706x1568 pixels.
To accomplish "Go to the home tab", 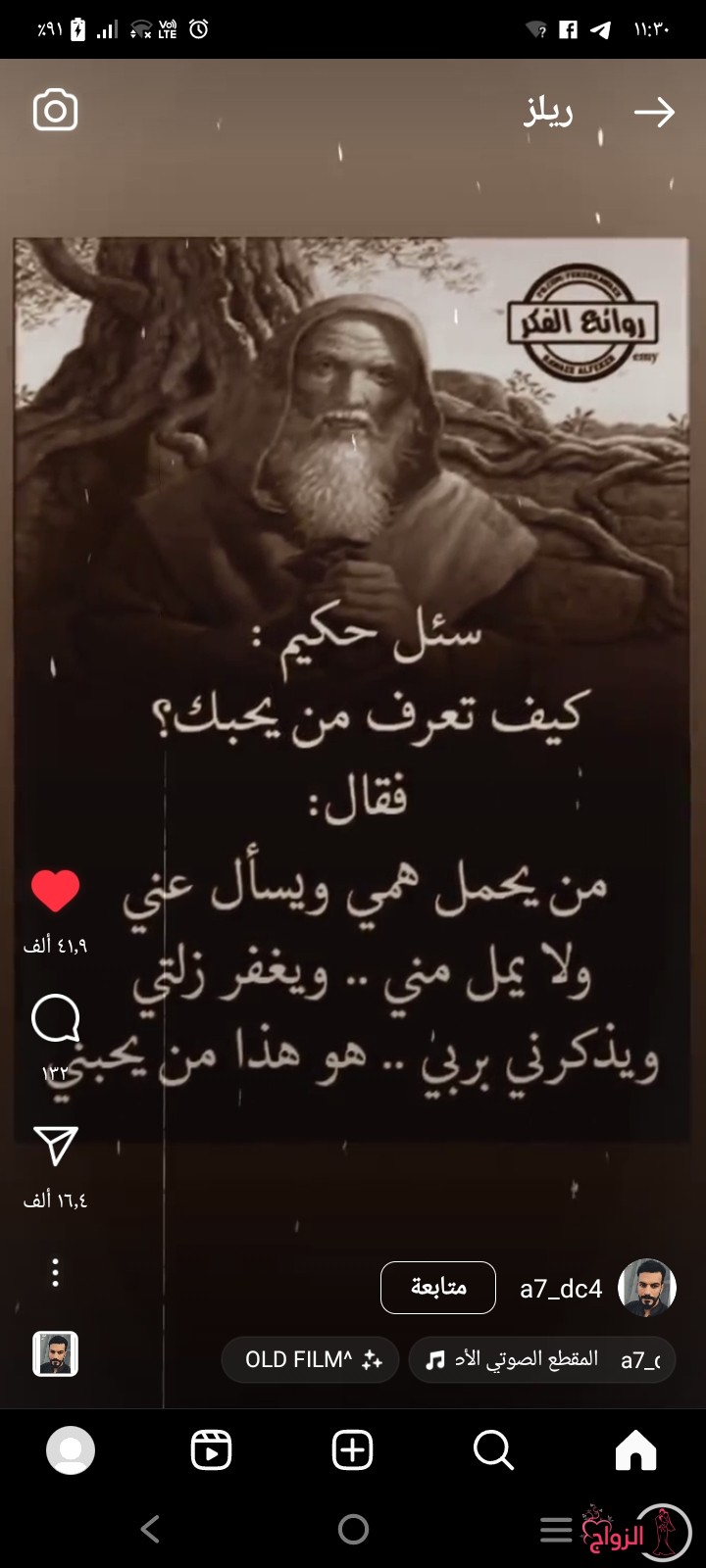I will (x=635, y=1450).
